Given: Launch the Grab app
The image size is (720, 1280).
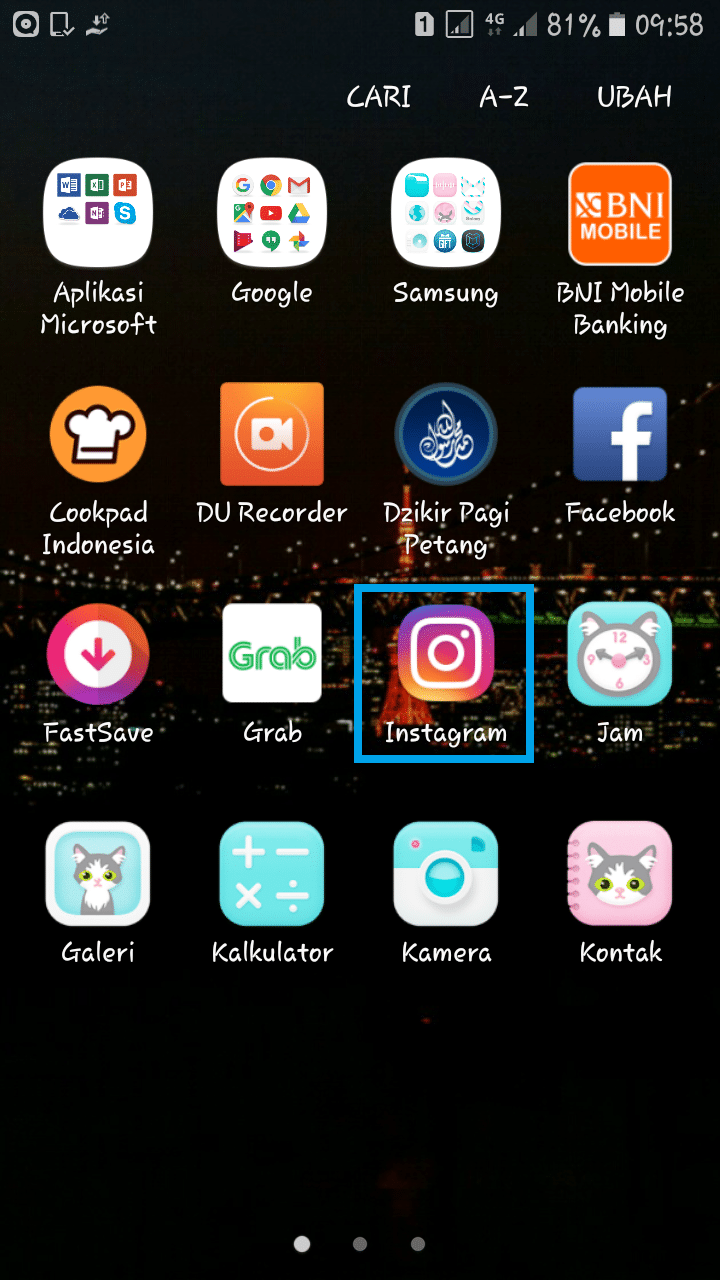Looking at the screenshot, I should point(272,653).
